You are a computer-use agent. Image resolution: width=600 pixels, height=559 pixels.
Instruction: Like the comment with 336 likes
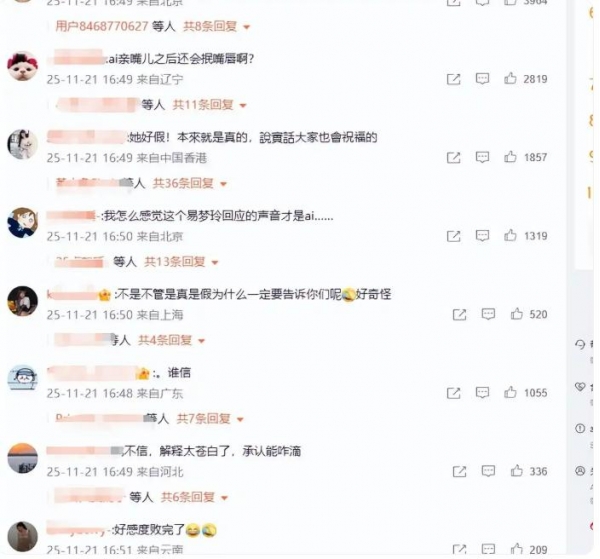pos(516,471)
